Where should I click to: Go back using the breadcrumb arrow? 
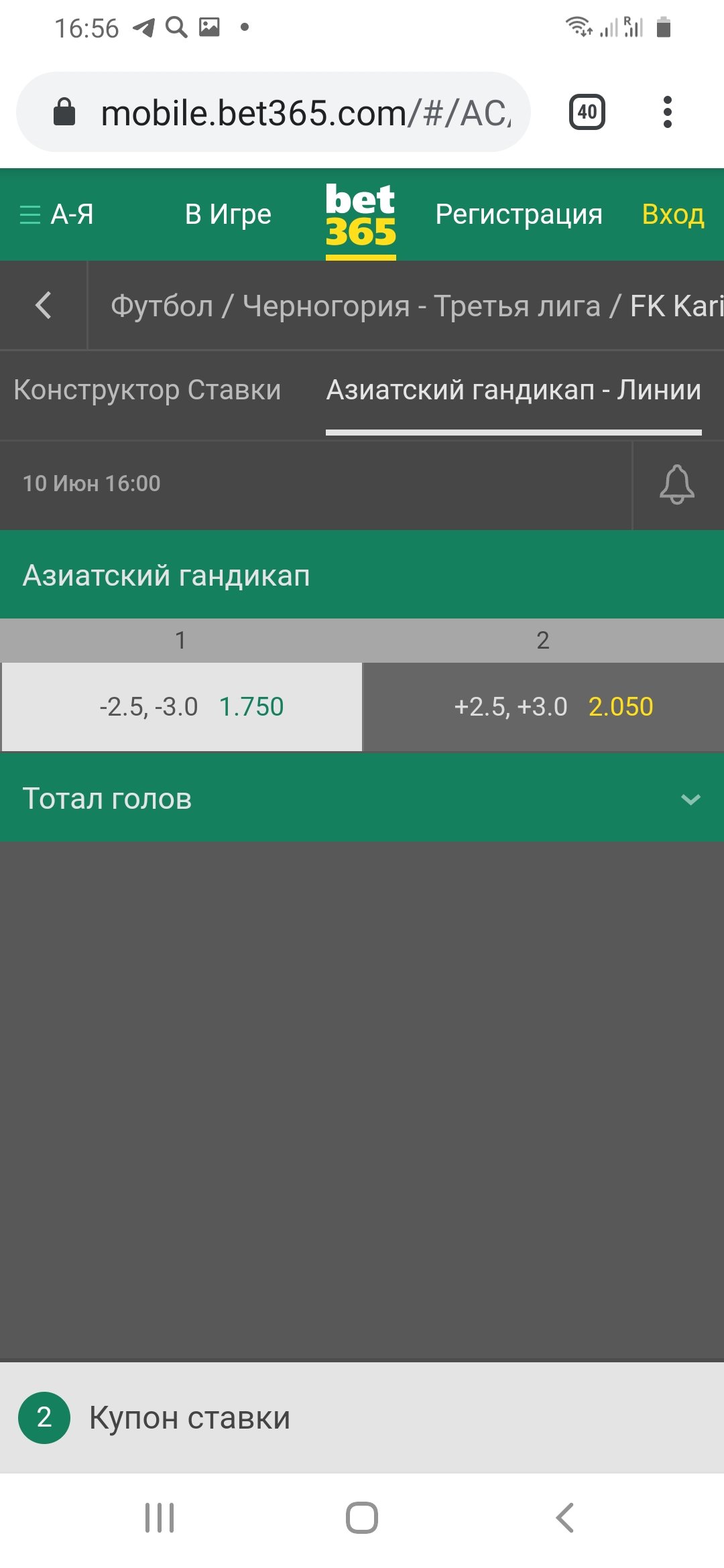click(x=44, y=306)
